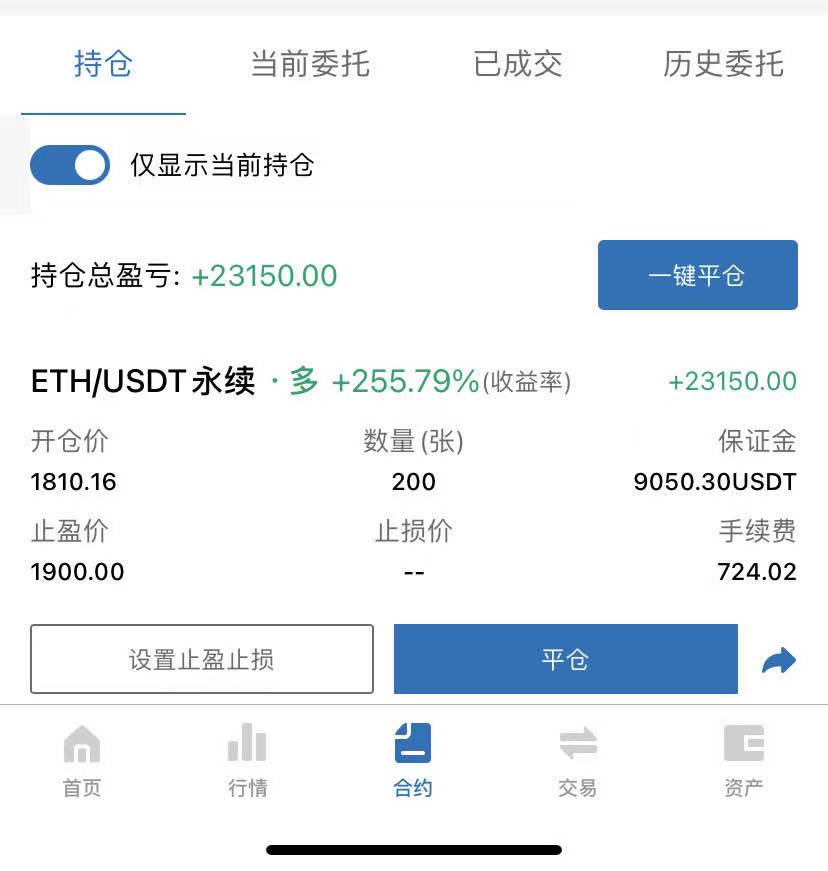This screenshot has width=828, height=871.
Task: Stay on the 持仓 positions tab
Action: pos(104,63)
